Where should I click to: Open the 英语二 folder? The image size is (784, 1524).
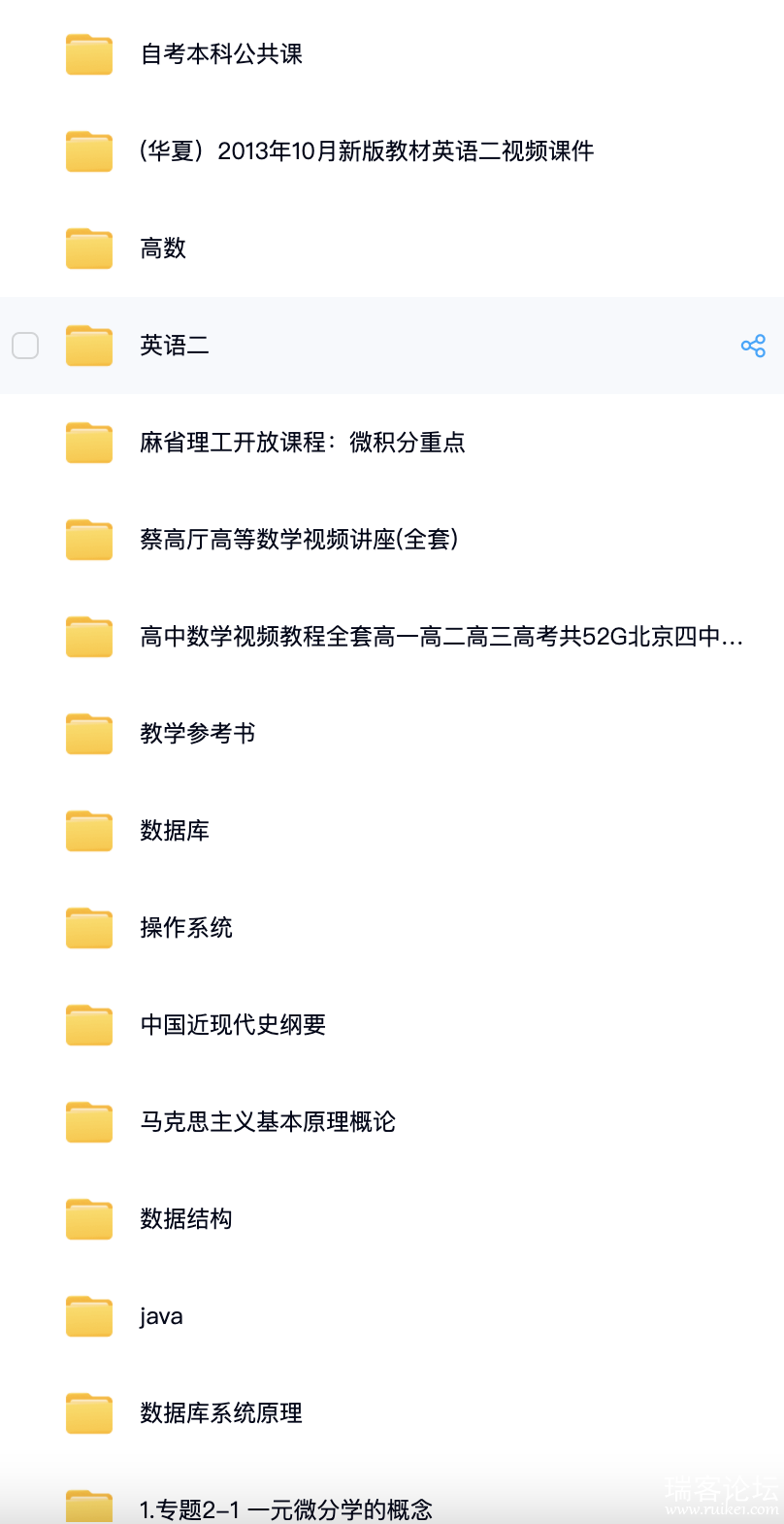click(x=175, y=346)
